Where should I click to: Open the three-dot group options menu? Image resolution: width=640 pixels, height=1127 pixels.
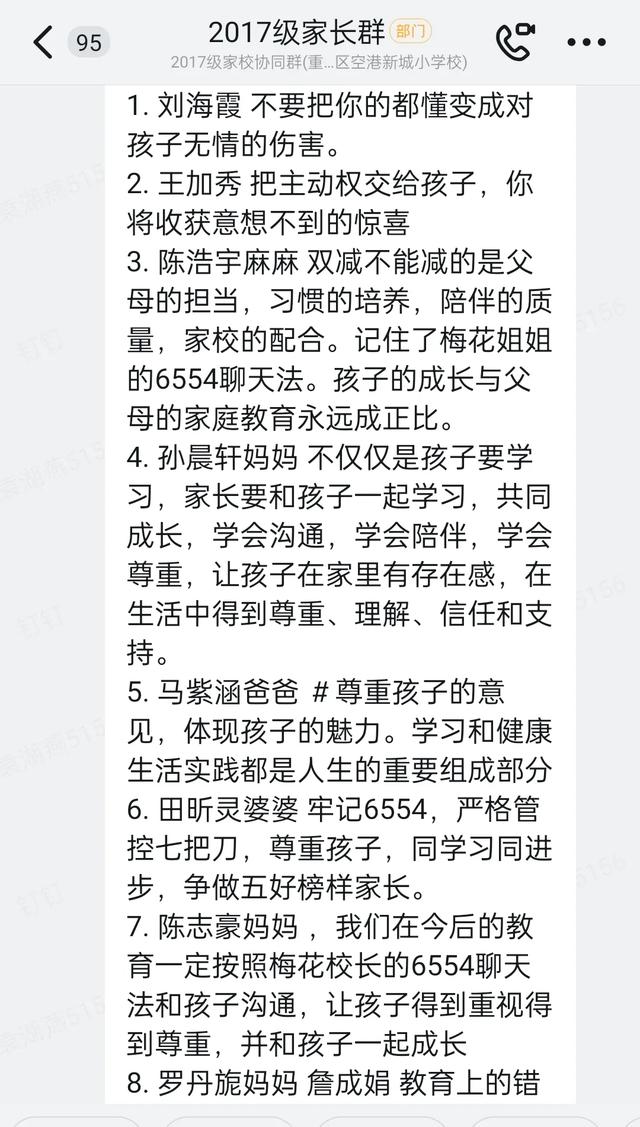coord(586,42)
